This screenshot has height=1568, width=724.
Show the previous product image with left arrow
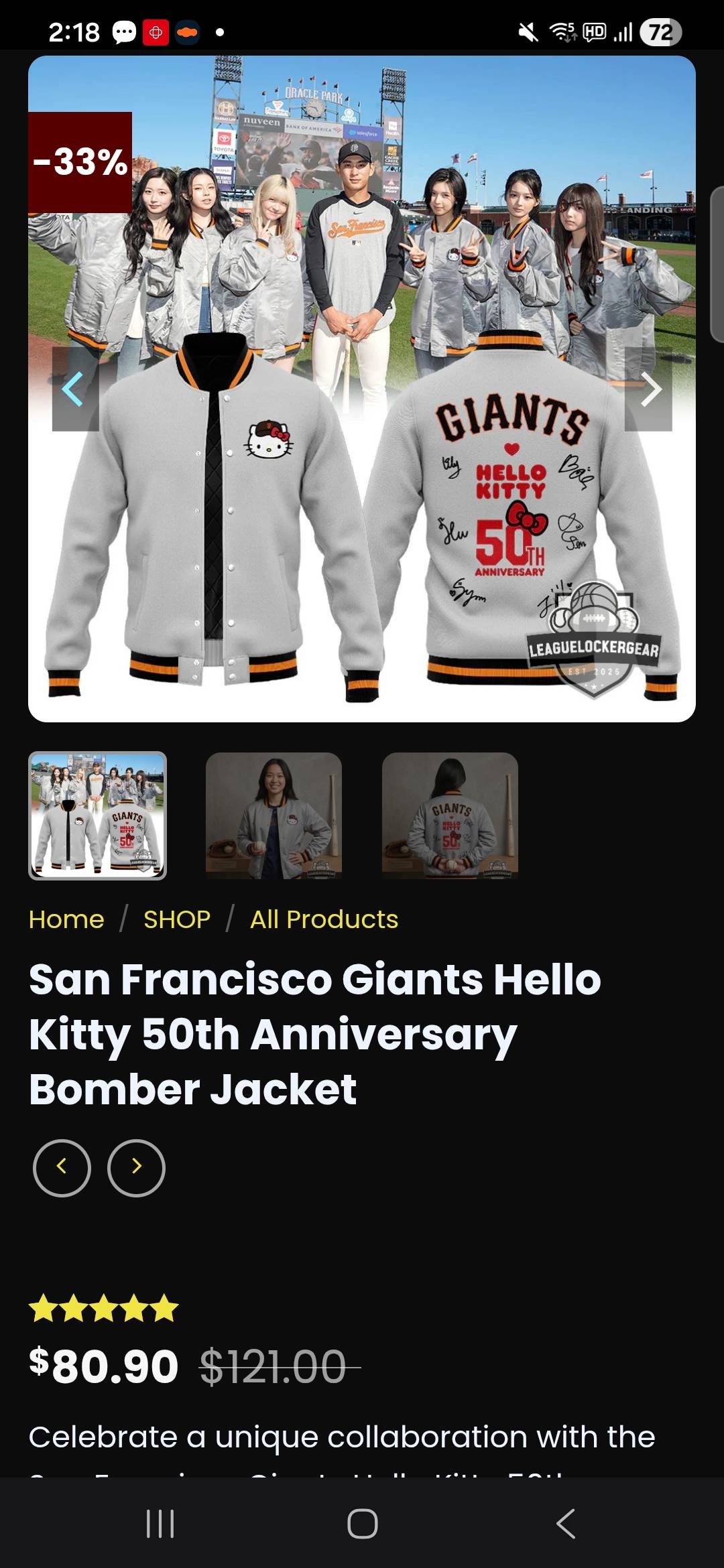point(75,389)
